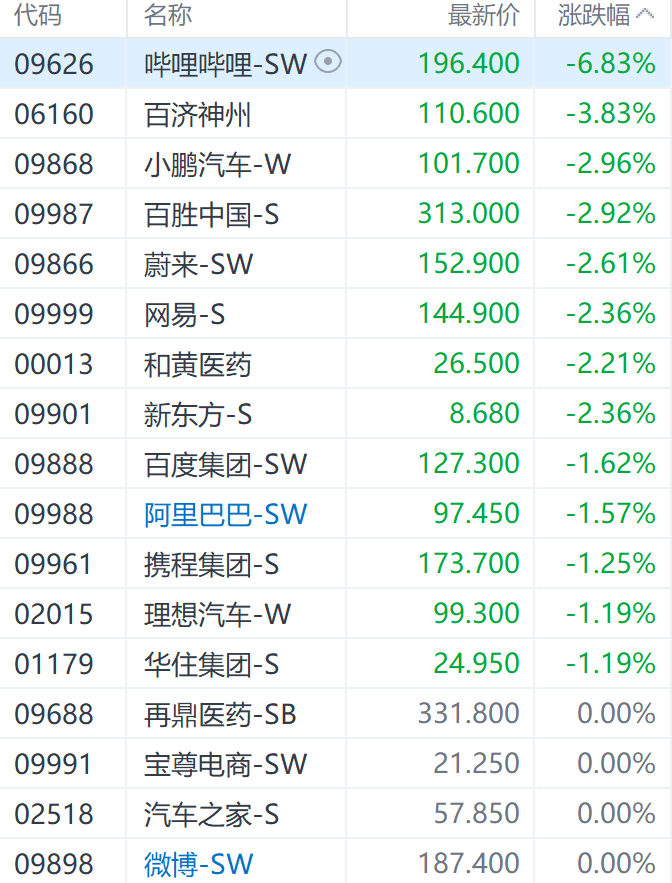Open the 微博-SW stock row
The image size is (672, 883).
pos(198,863)
